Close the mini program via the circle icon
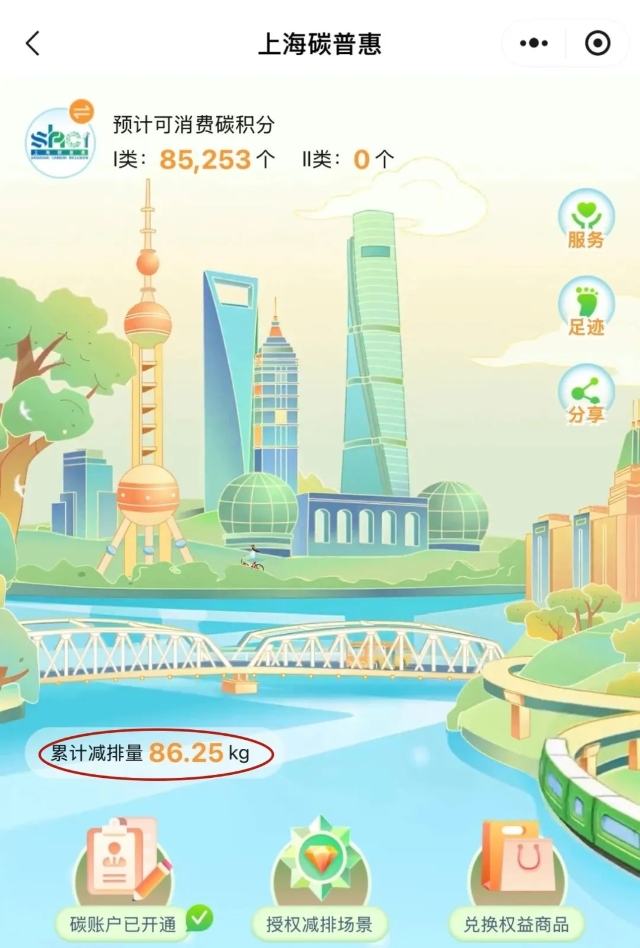 point(597,44)
